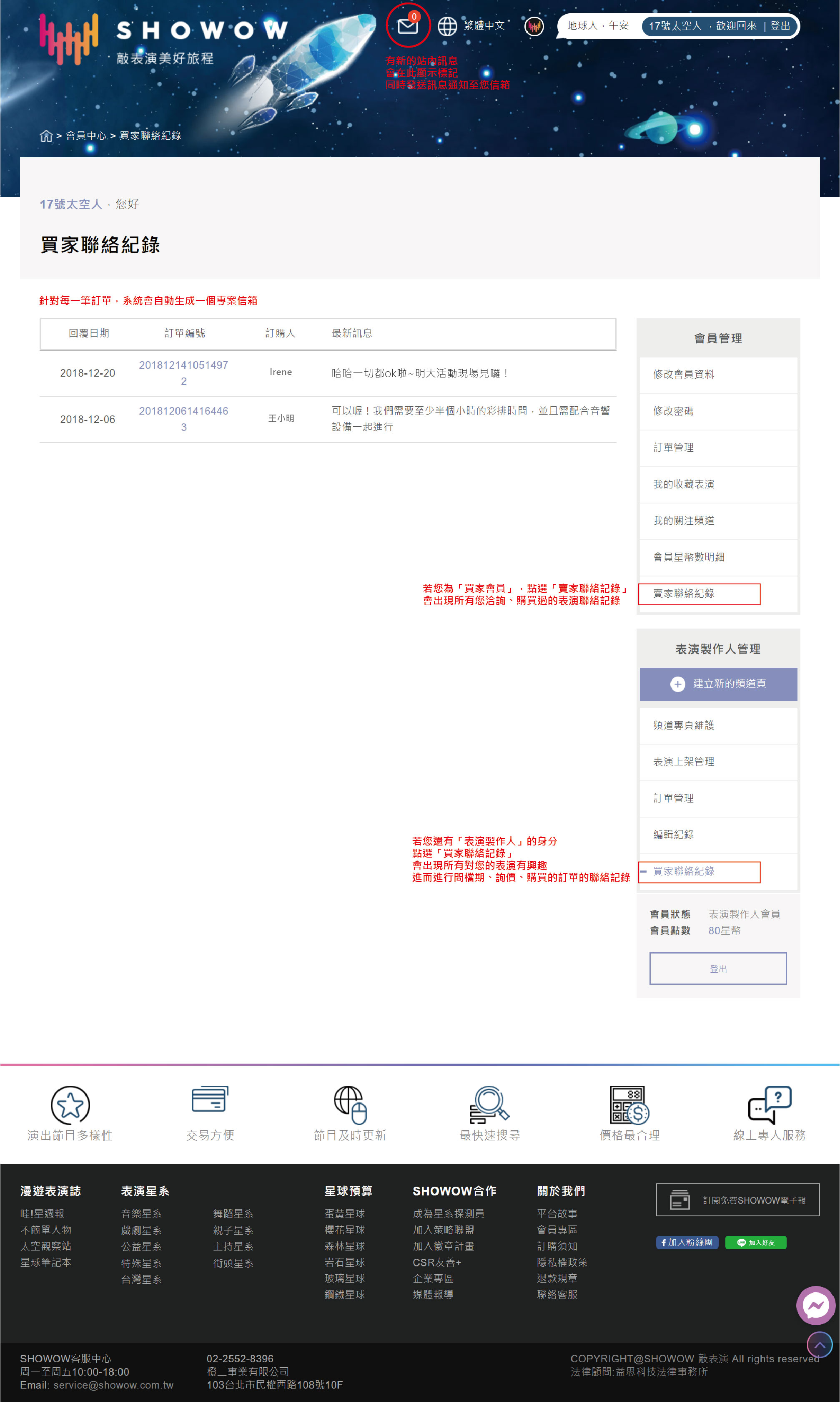The height and width of the screenshot is (1404, 840).
Task: Open the Messenger chat bubble
Action: pyautogui.click(x=815, y=1306)
